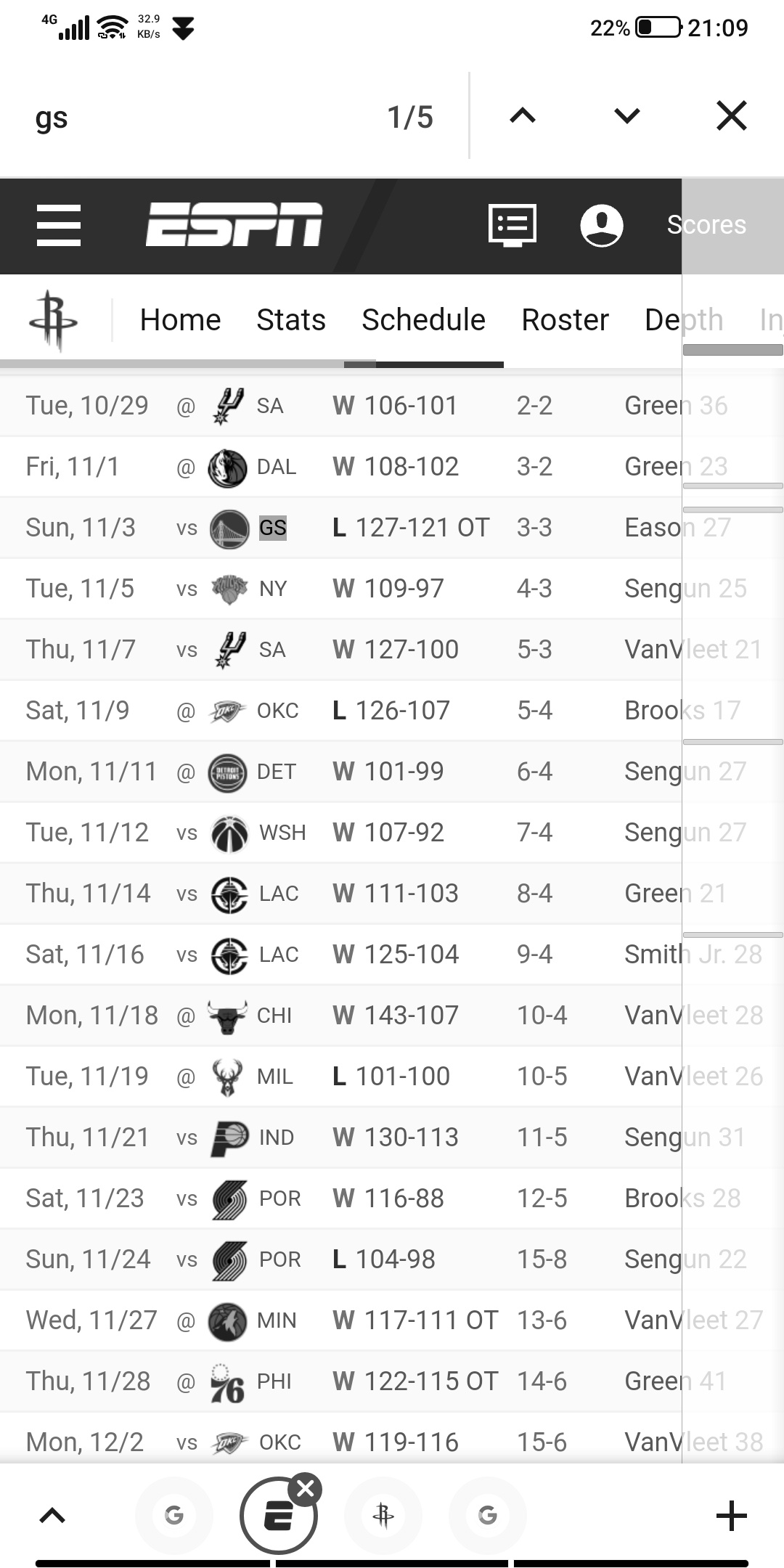This screenshot has height=1568, width=784.
Task: Switch to the Stats tab
Action: click(291, 319)
